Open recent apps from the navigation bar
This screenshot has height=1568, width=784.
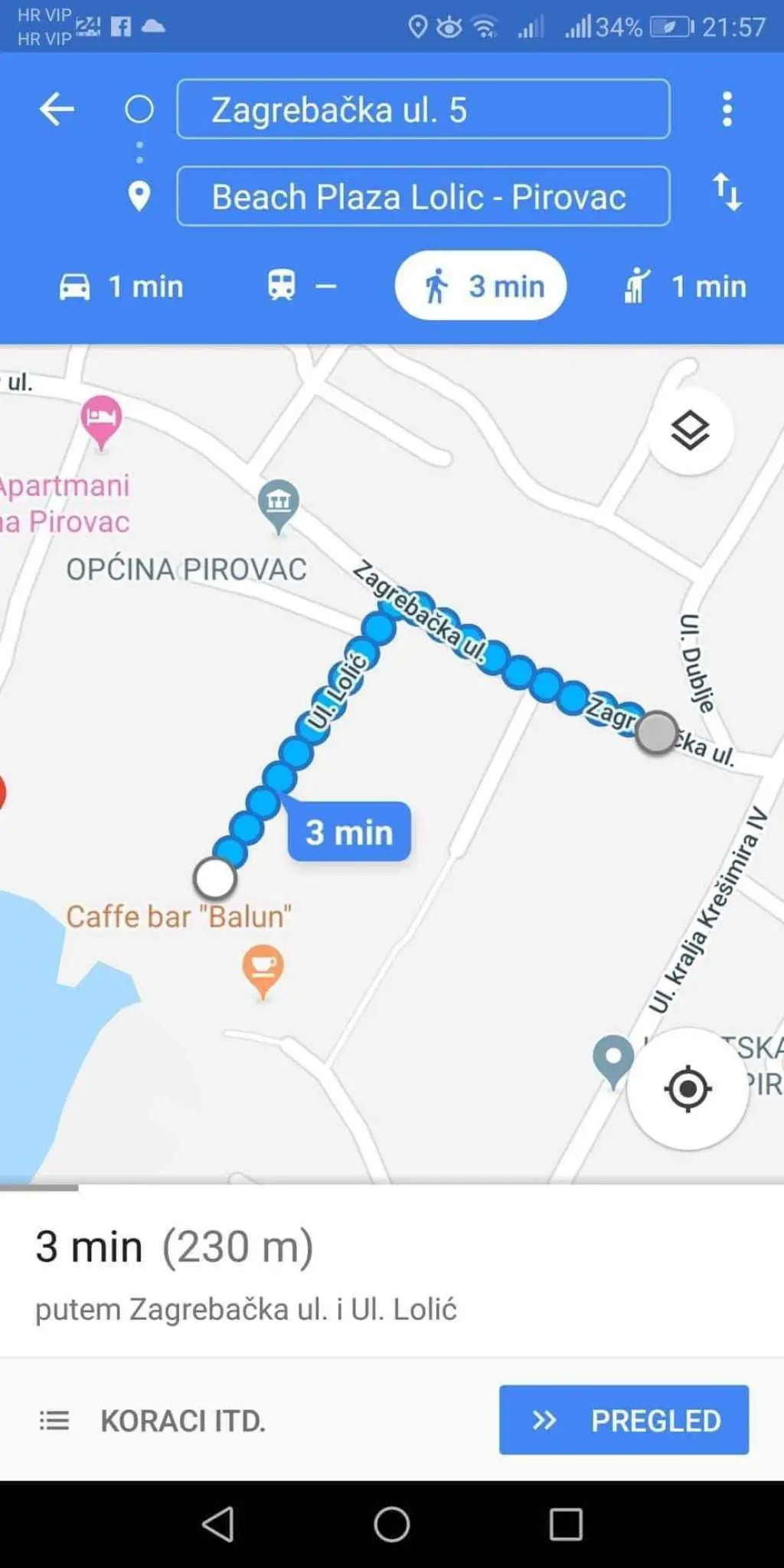(566, 1524)
